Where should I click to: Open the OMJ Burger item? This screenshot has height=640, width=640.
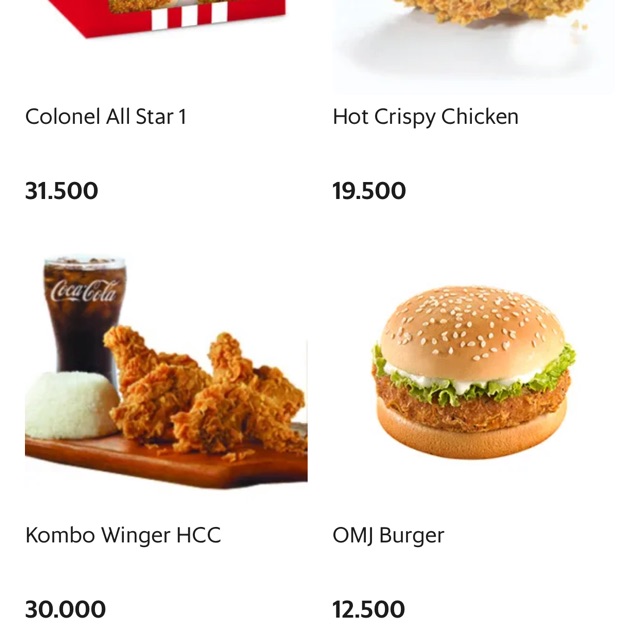click(x=473, y=372)
